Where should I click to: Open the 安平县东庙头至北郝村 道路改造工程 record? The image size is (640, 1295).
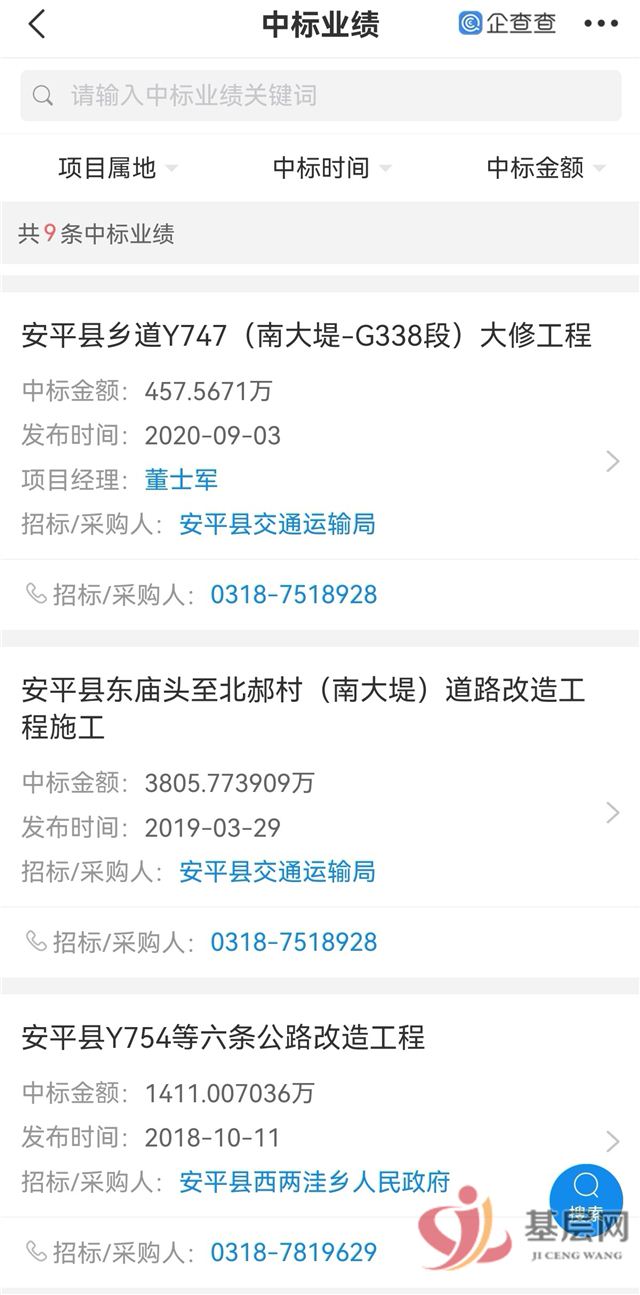click(x=303, y=708)
